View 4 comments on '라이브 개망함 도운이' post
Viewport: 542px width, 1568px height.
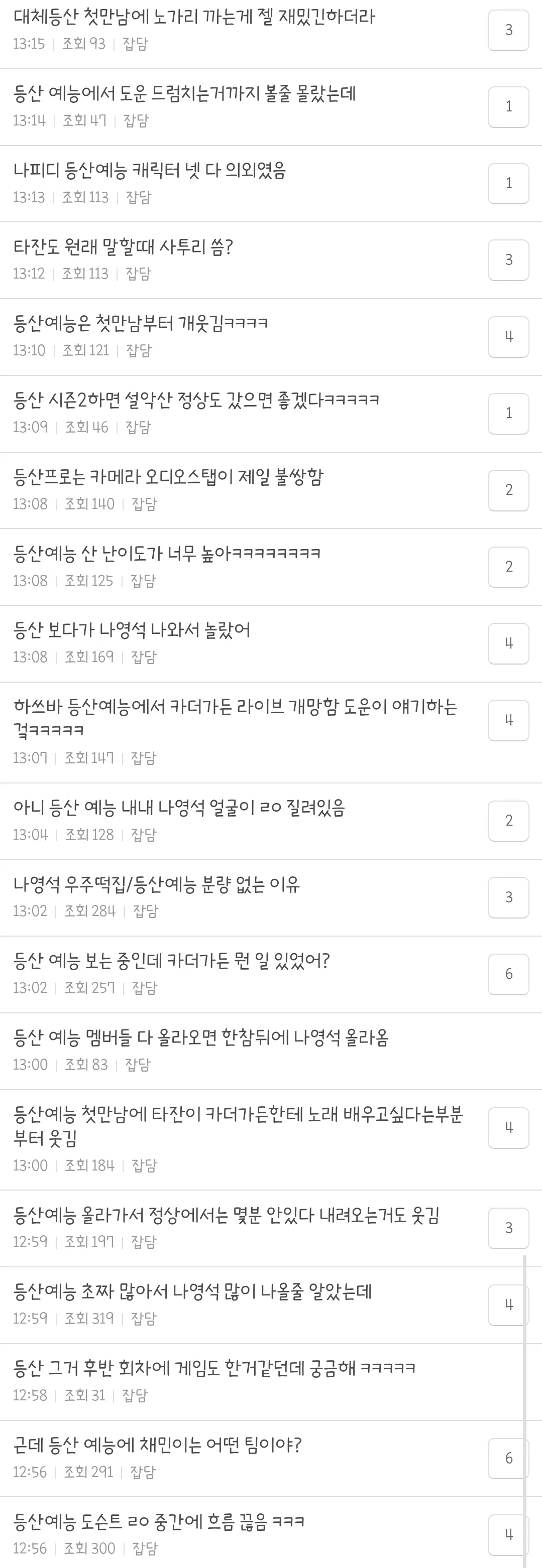click(508, 720)
